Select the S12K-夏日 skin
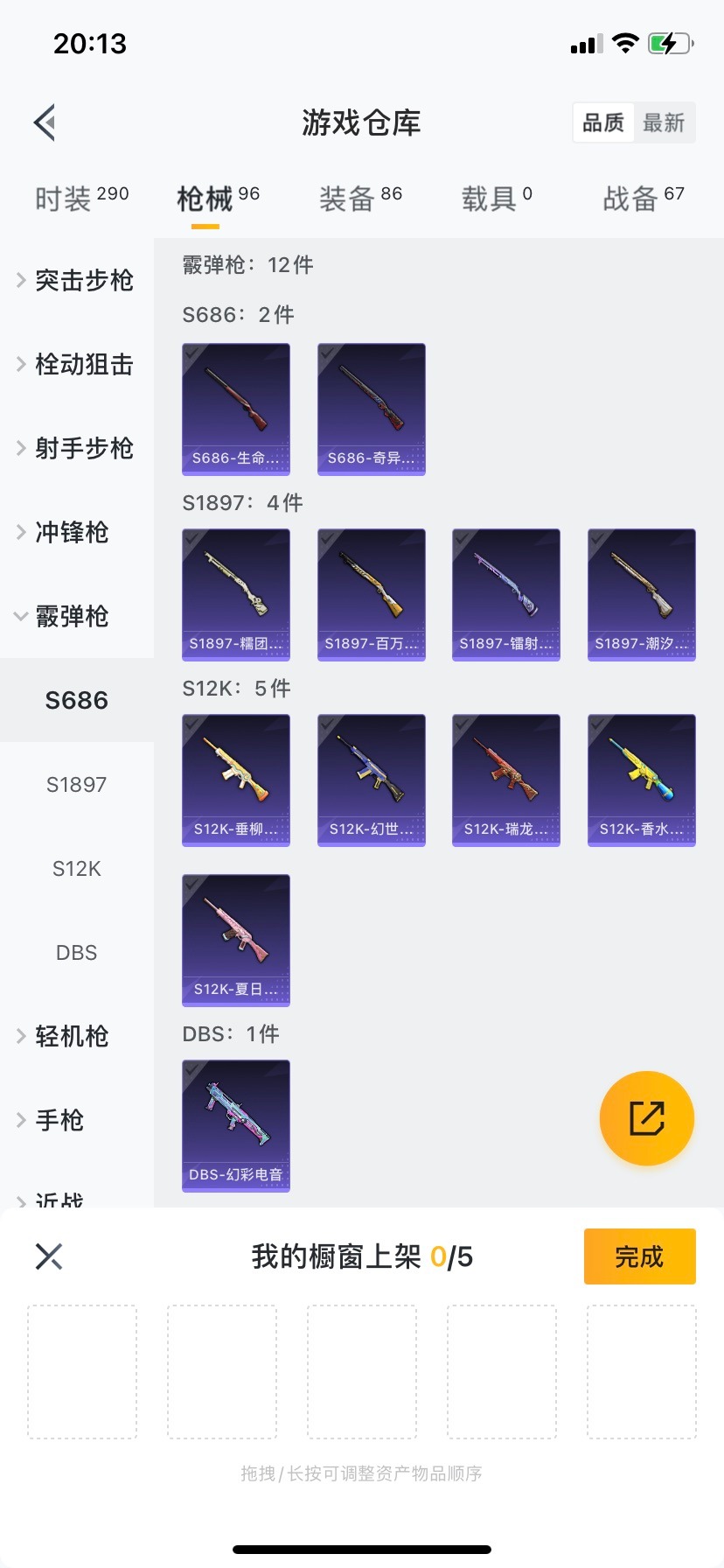724x1568 pixels. point(236,940)
